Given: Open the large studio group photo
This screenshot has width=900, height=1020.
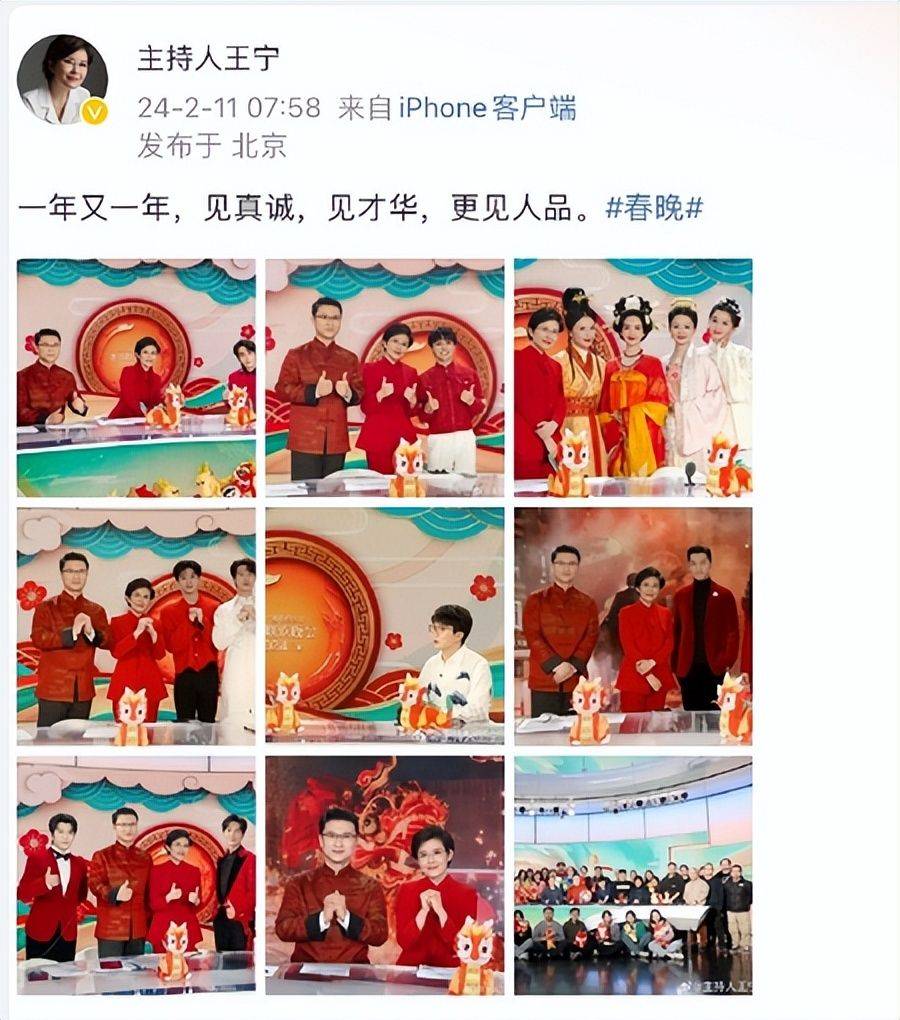Looking at the screenshot, I should [x=633, y=874].
